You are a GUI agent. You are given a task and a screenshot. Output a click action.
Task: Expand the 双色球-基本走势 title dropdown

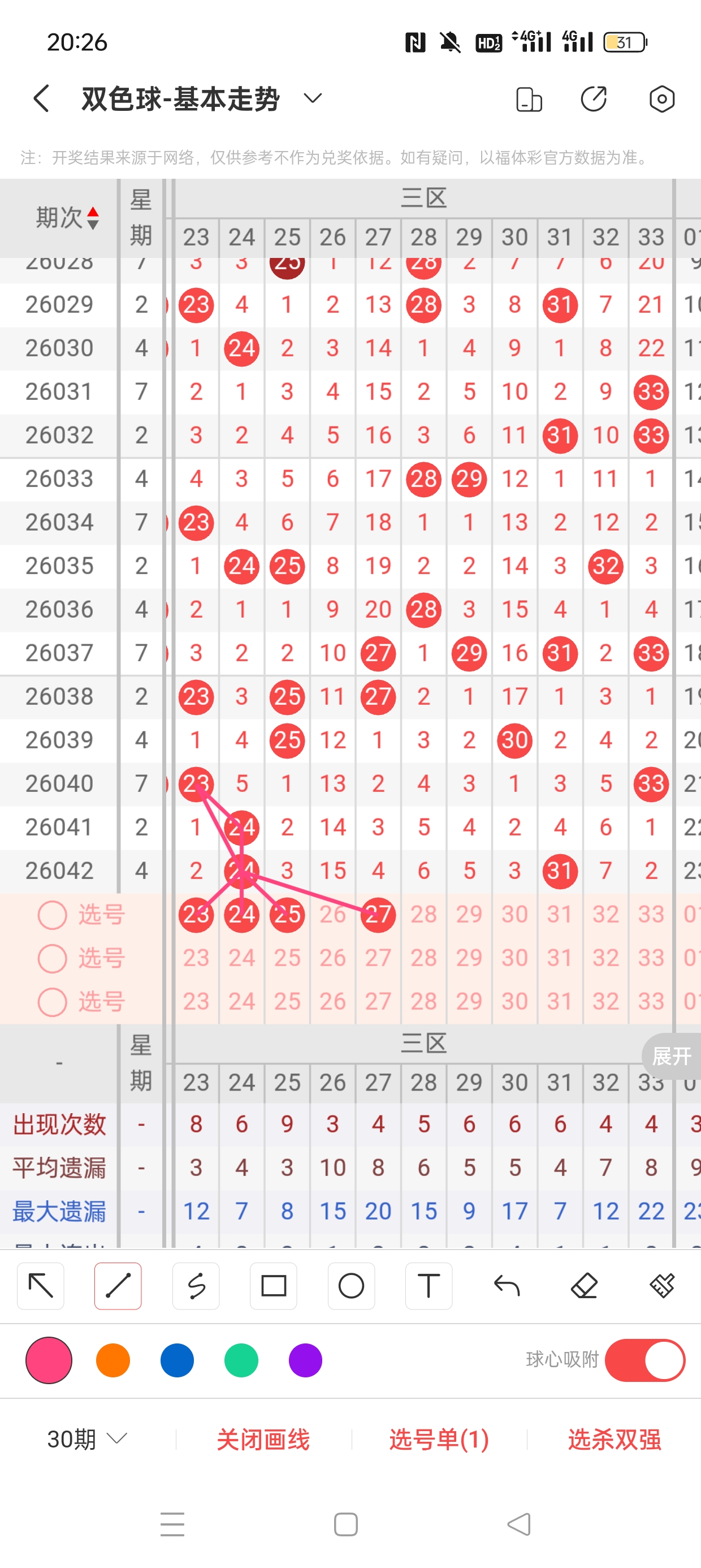(x=312, y=98)
